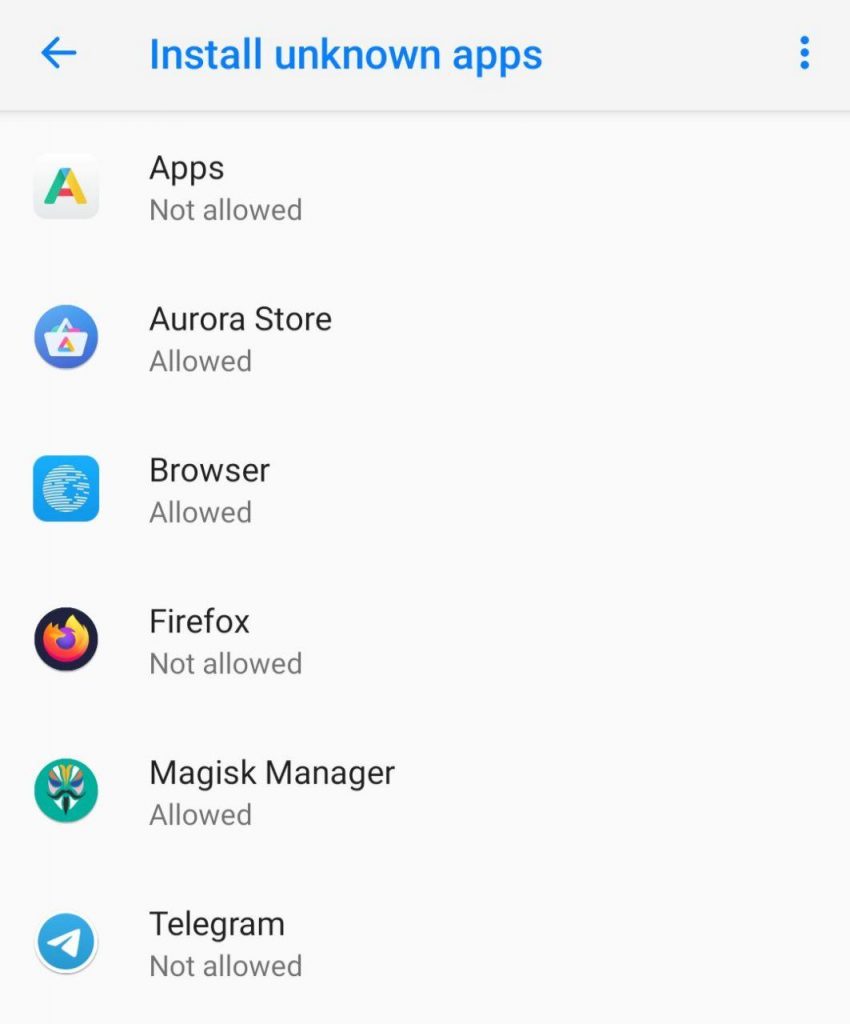This screenshot has height=1024, width=850.
Task: Open the three-dot overflow menu
Action: point(804,54)
